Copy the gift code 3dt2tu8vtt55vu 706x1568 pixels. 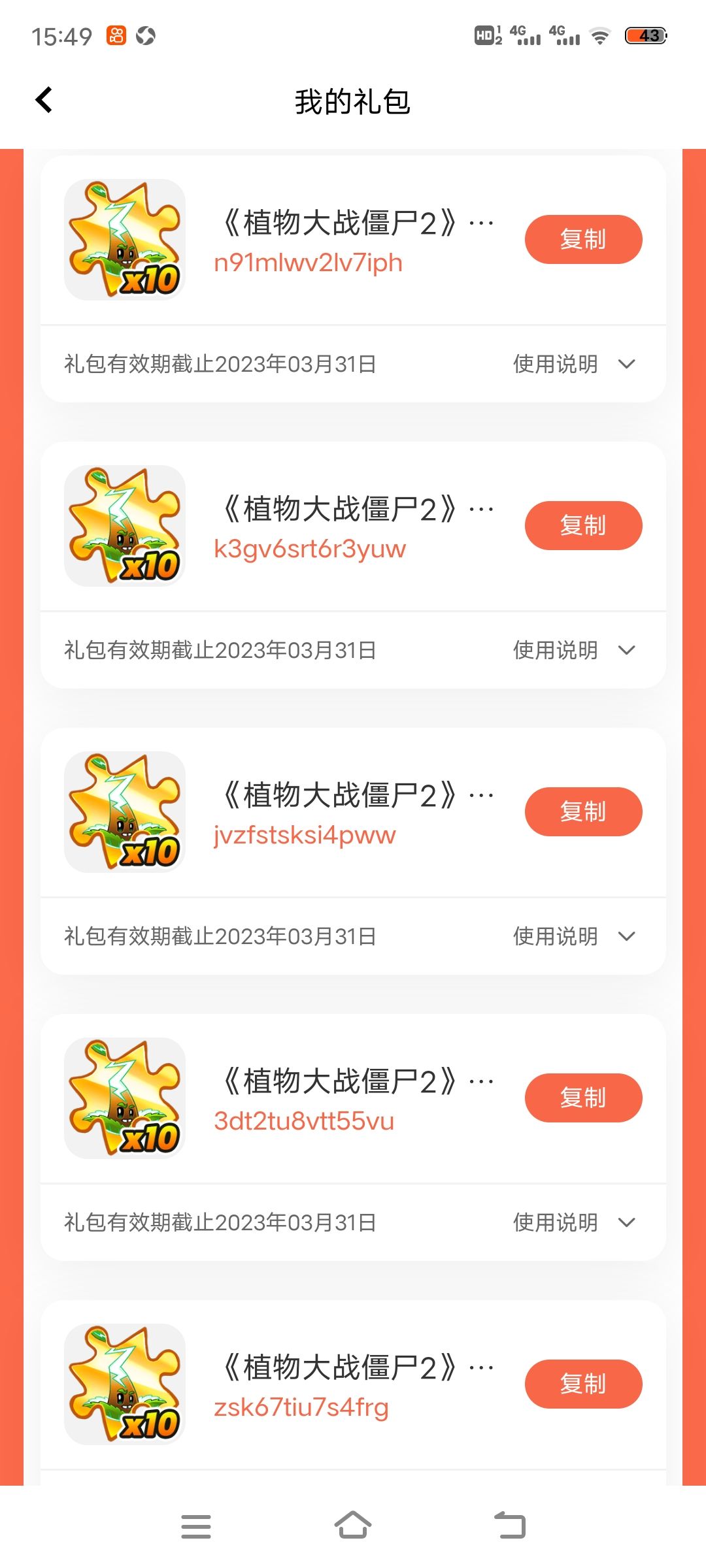(583, 1098)
